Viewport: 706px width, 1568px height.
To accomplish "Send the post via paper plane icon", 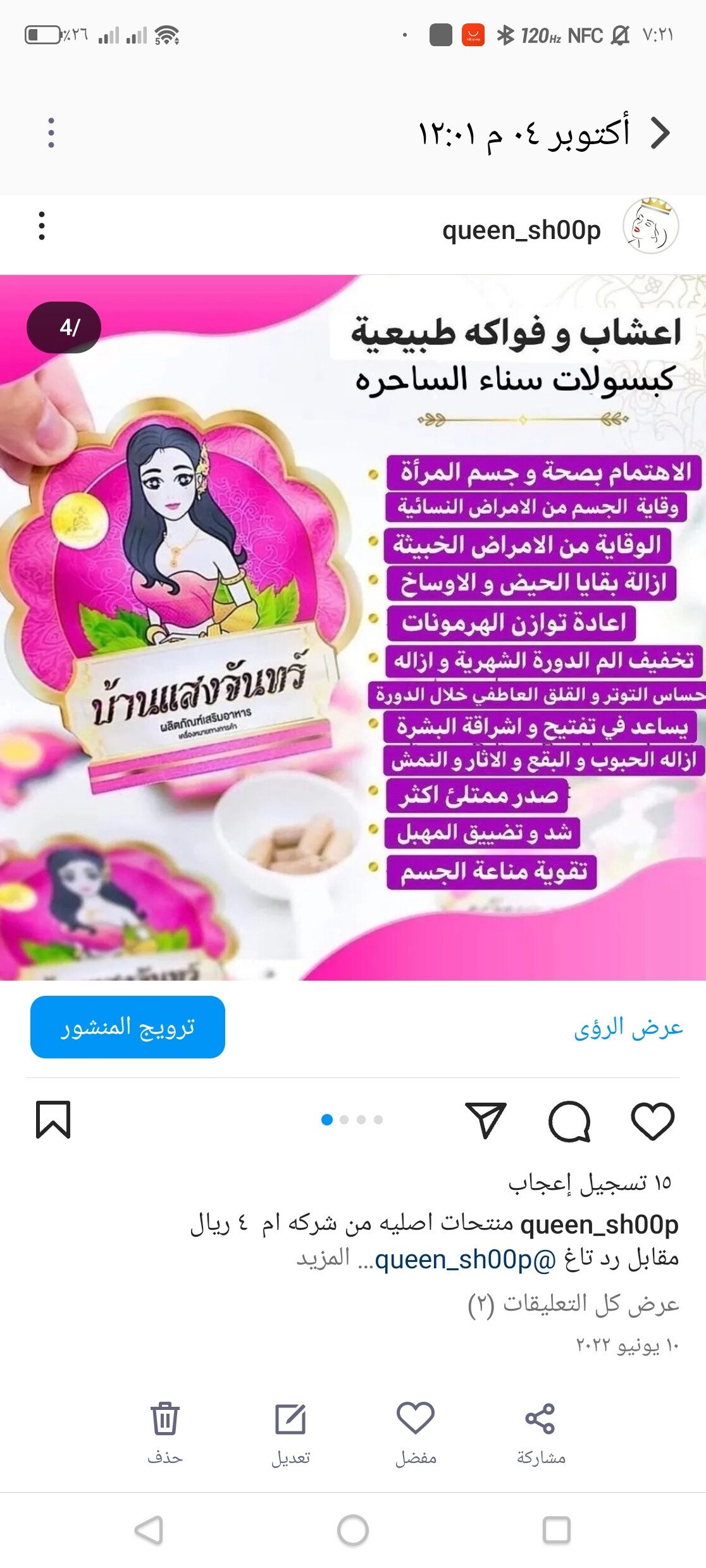I will click(486, 1120).
